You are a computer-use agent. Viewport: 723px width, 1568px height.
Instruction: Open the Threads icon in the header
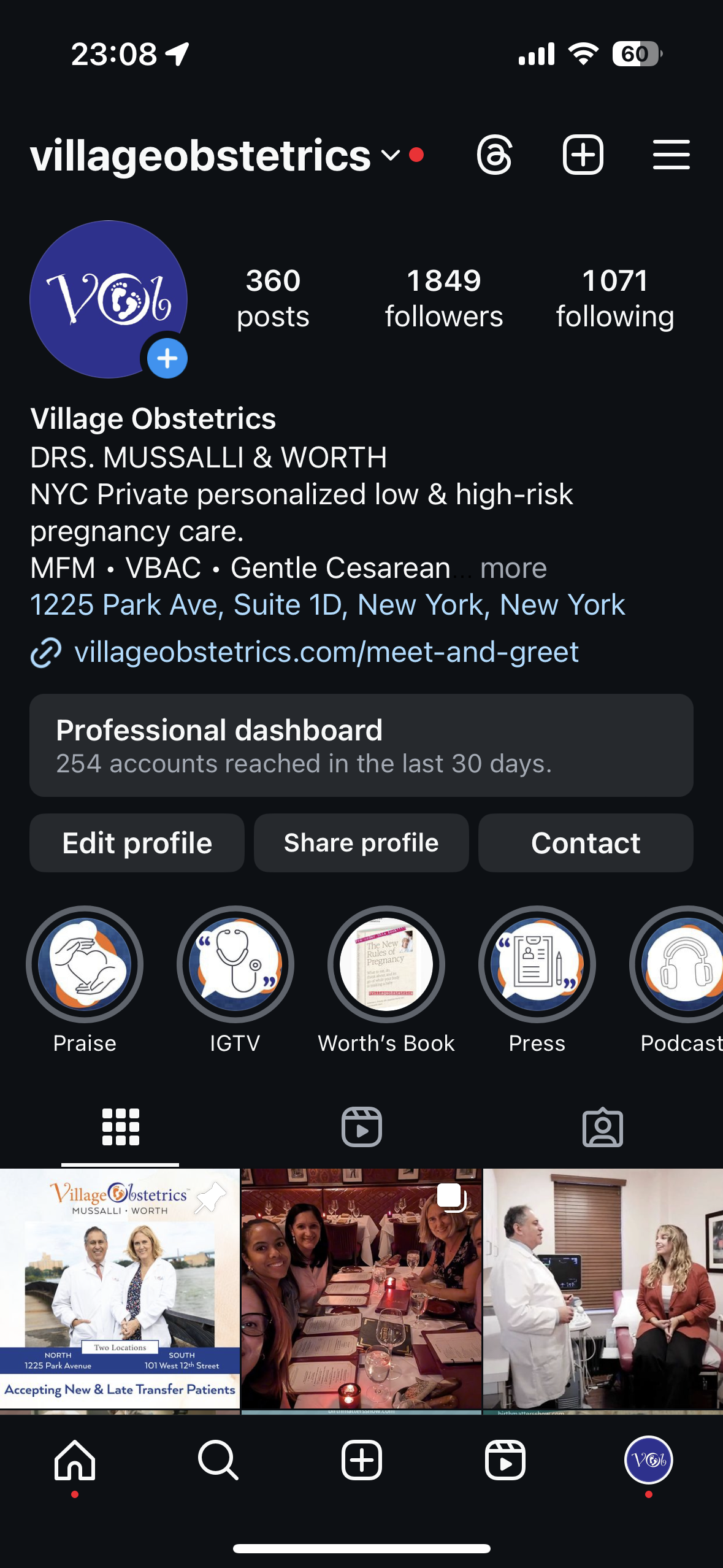tap(494, 155)
